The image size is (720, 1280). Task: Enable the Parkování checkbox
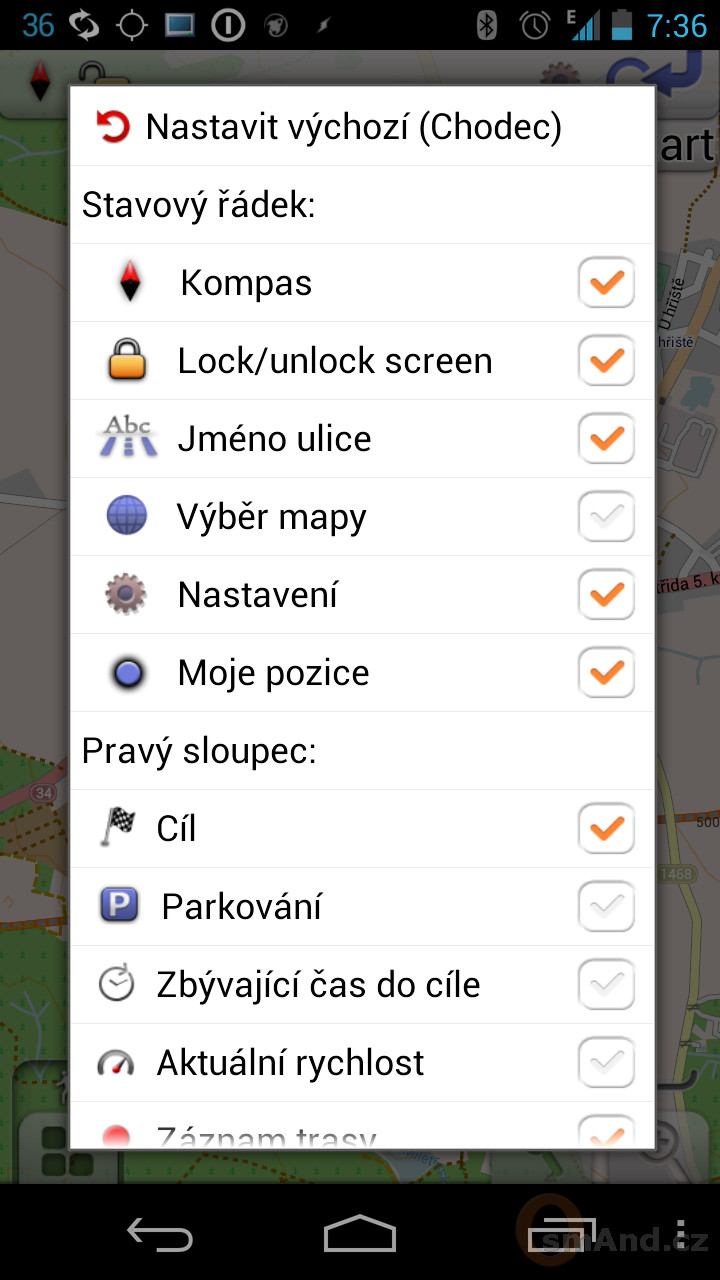point(606,907)
